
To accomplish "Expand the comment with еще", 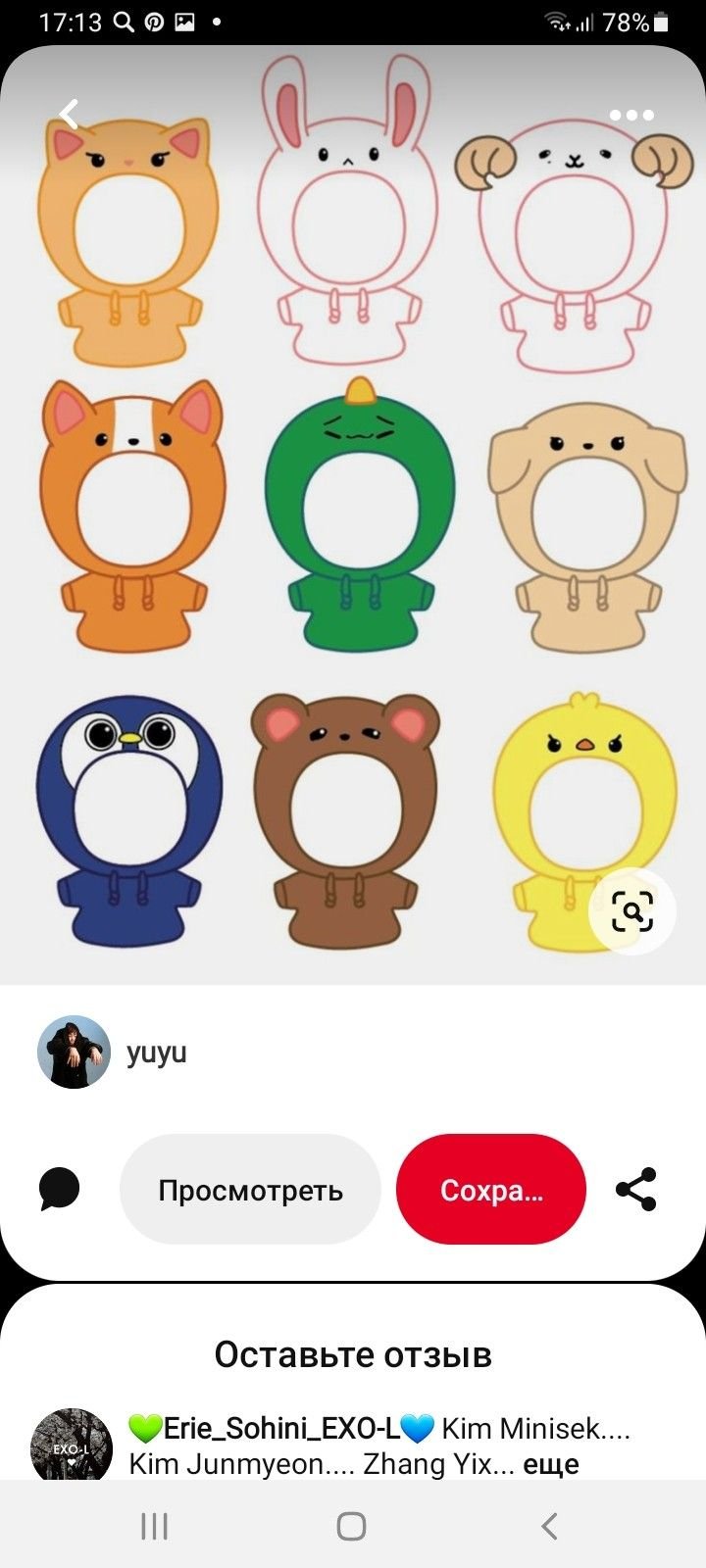I will coord(551,1464).
